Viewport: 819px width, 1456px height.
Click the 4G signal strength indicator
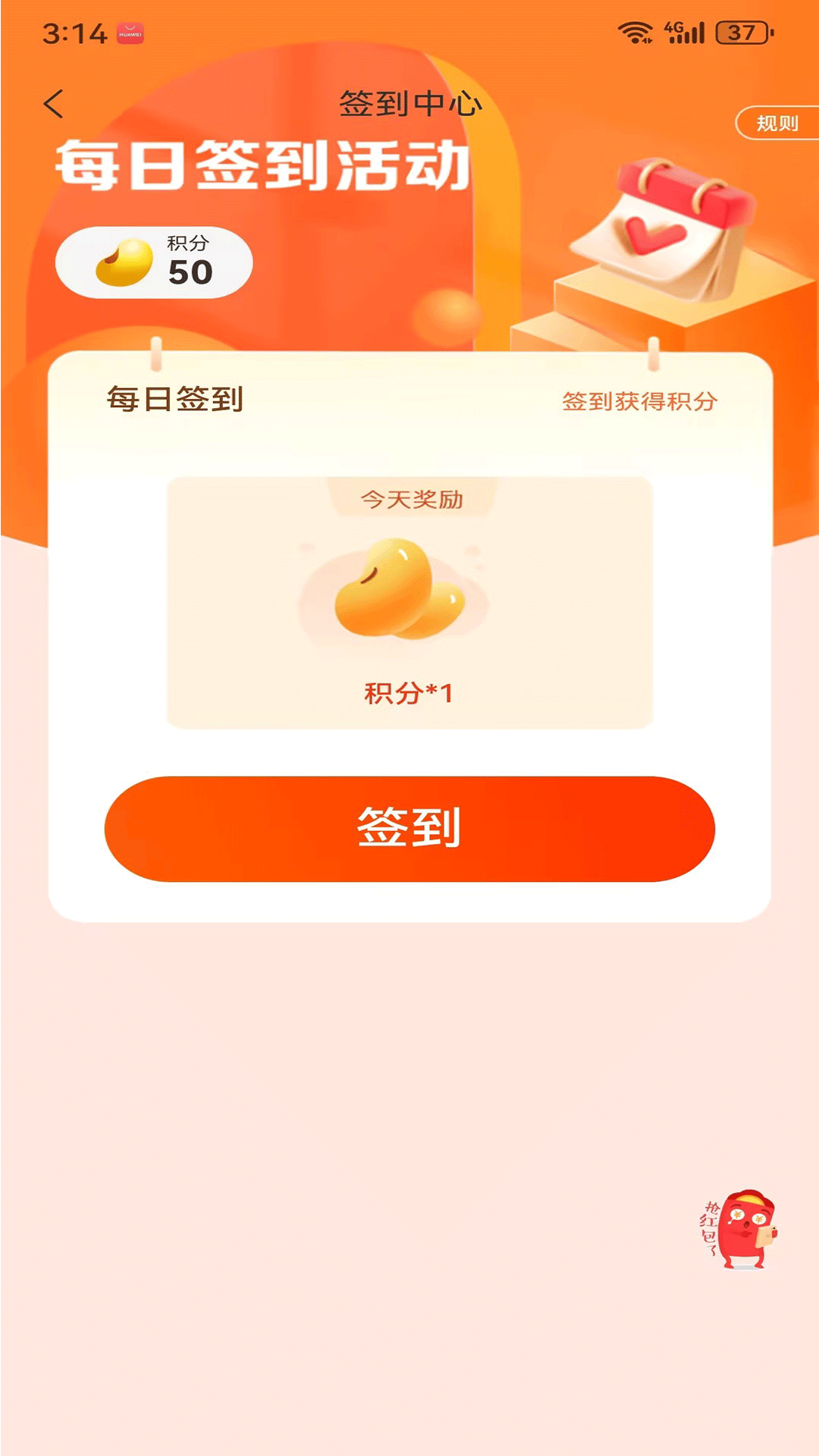click(682, 30)
